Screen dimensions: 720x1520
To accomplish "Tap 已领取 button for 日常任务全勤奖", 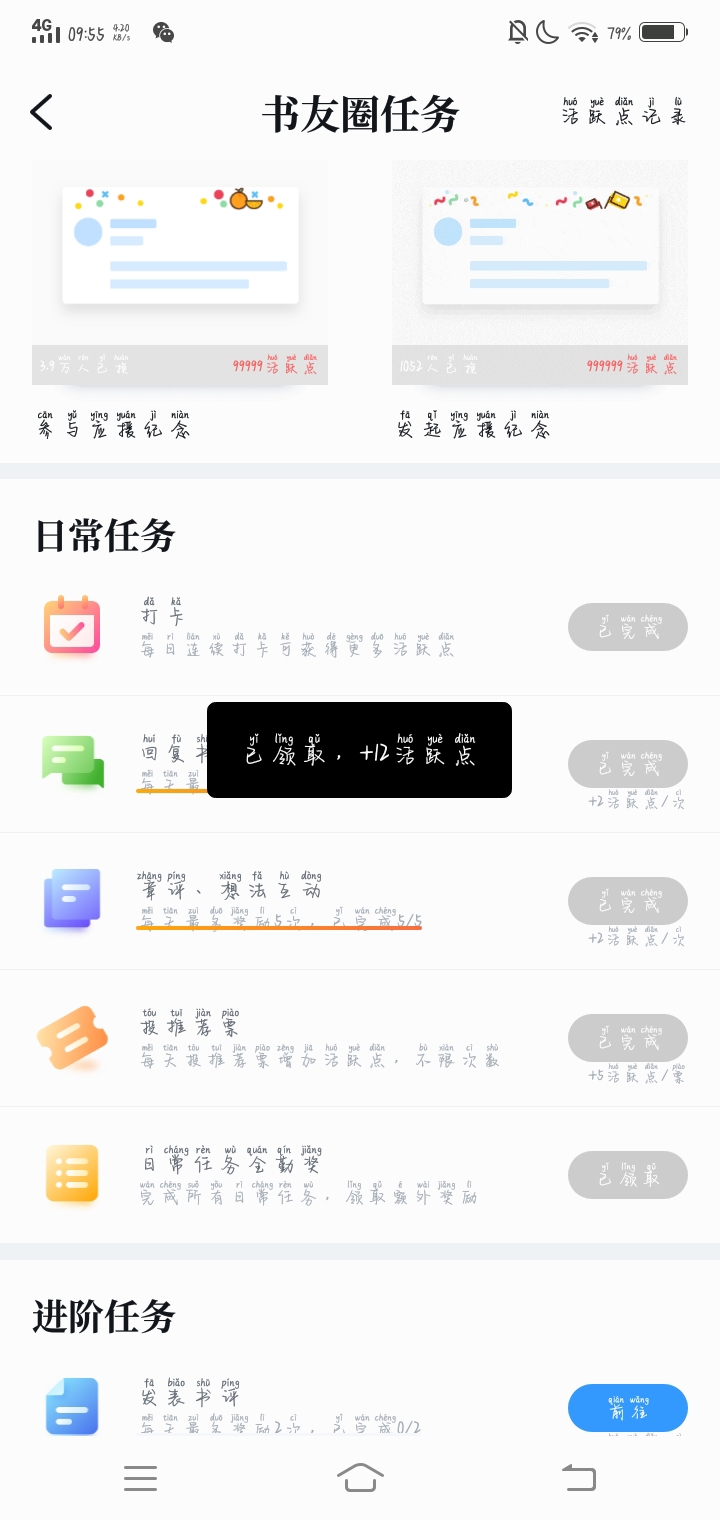I will pos(627,1175).
